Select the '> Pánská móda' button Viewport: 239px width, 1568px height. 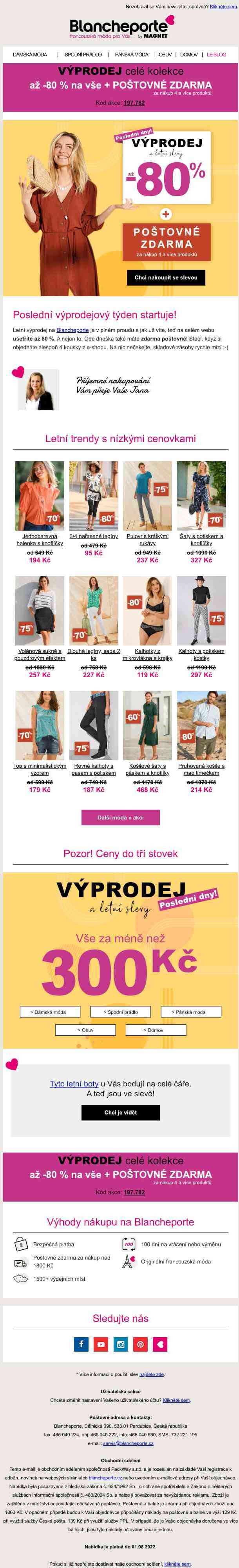click(x=190, y=1012)
